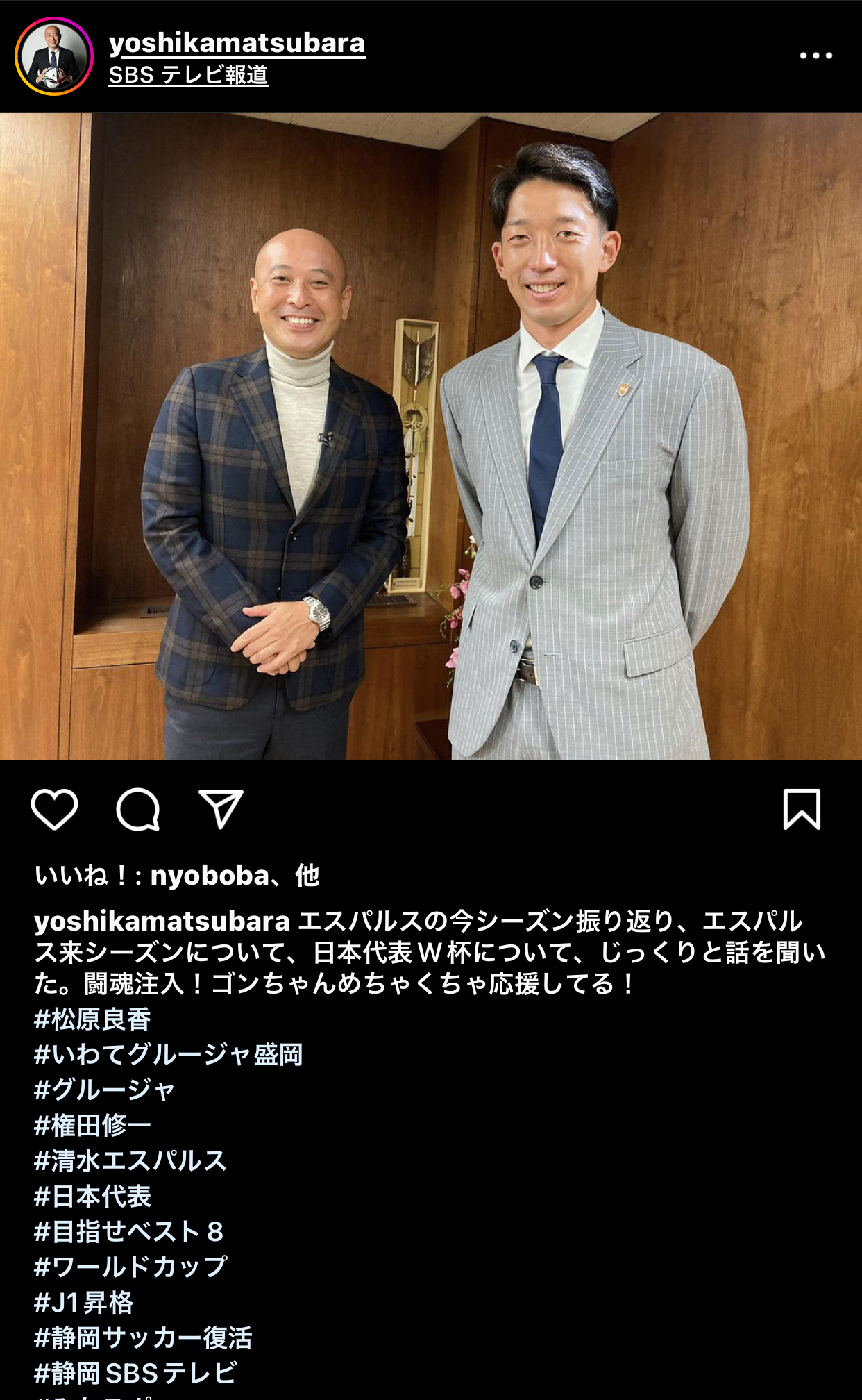The height and width of the screenshot is (1400, 862).
Task: Open the hashtag #静岡SBSテレビ
Action: pyautogui.click(x=135, y=1373)
